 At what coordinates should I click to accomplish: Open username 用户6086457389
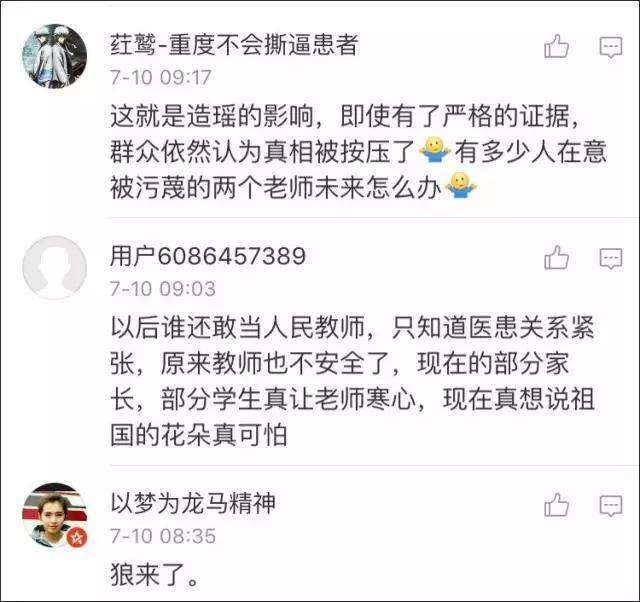(x=207, y=257)
